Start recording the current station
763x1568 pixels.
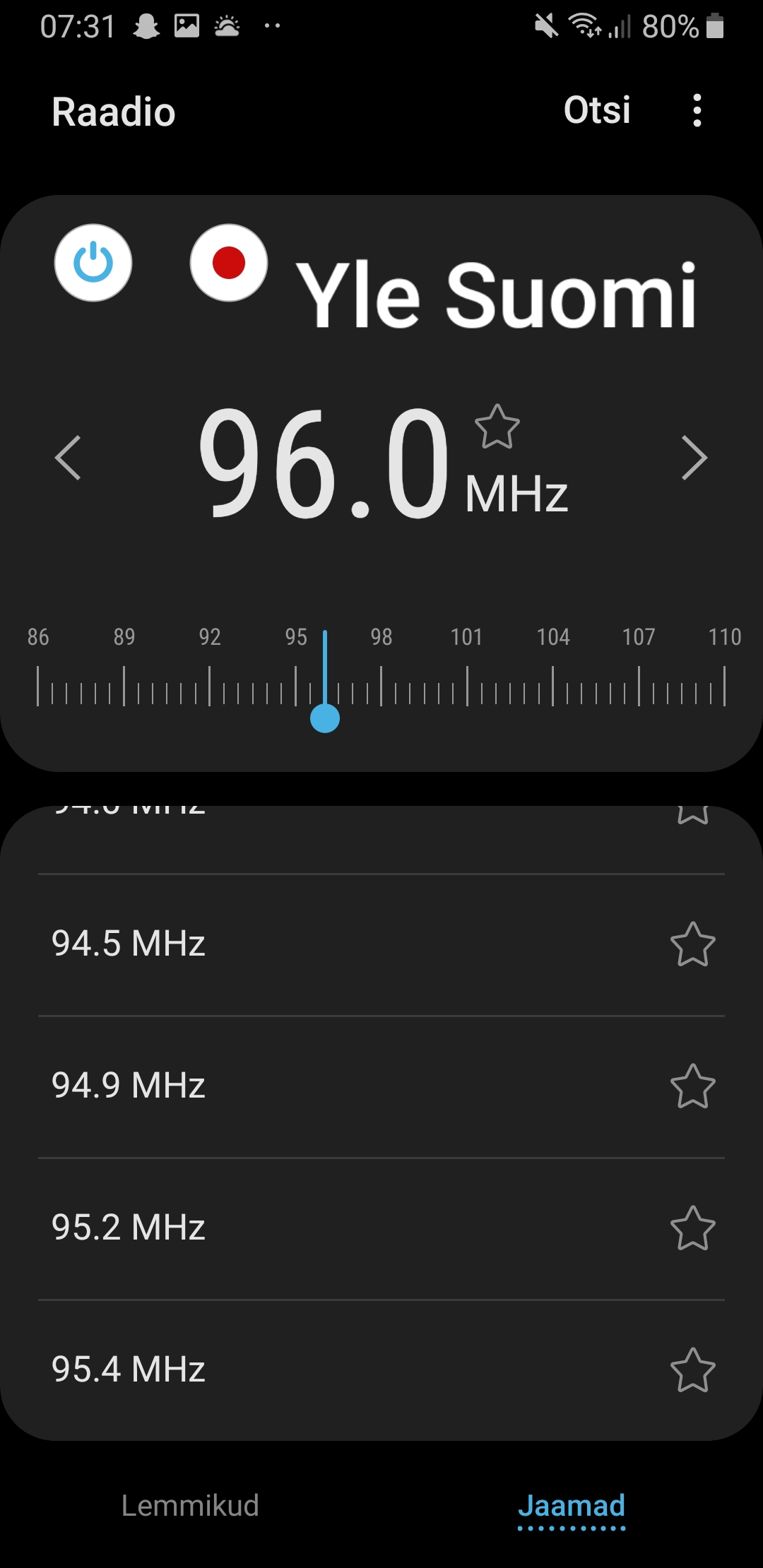pos(228,263)
